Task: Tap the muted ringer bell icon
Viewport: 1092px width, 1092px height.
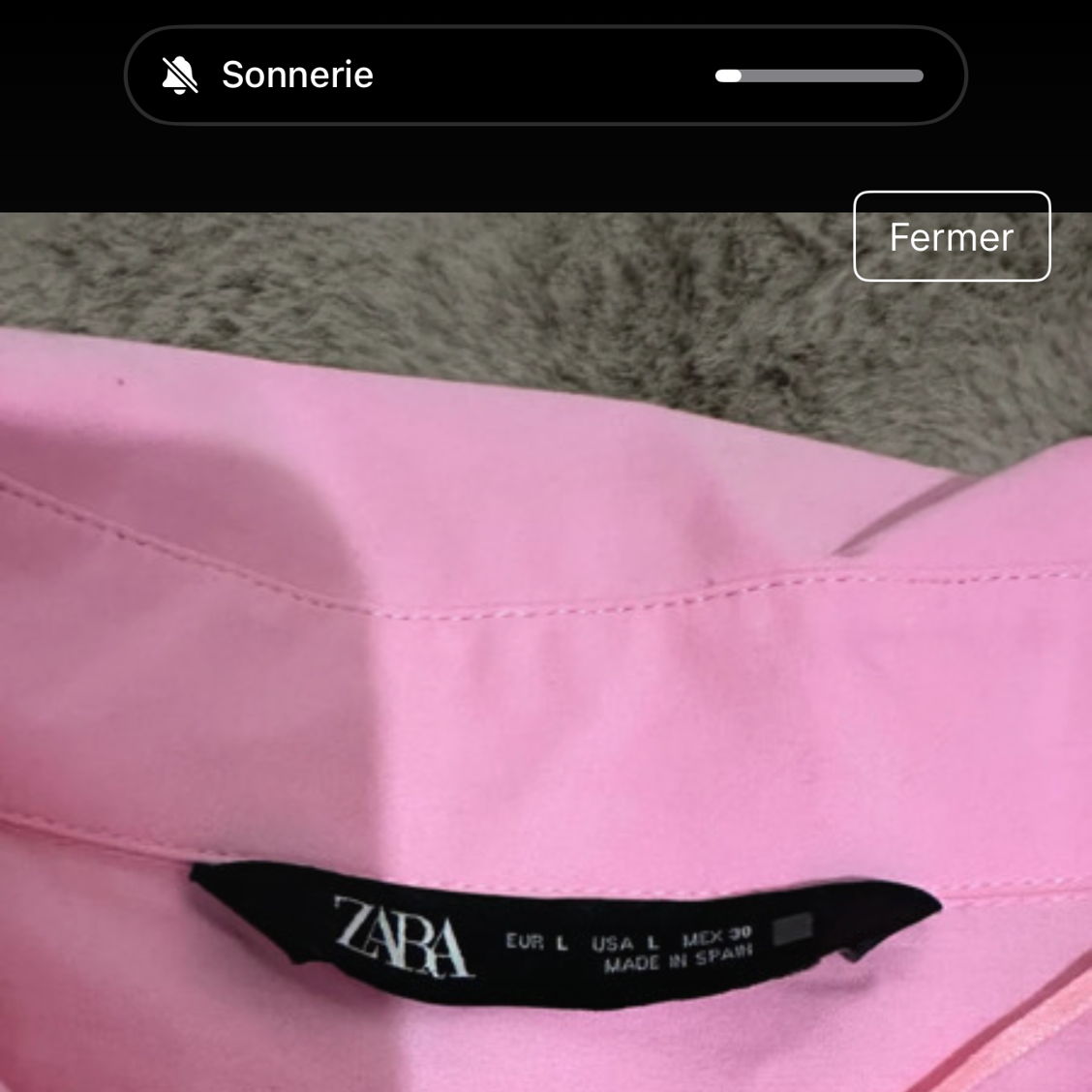Action: click(x=180, y=76)
